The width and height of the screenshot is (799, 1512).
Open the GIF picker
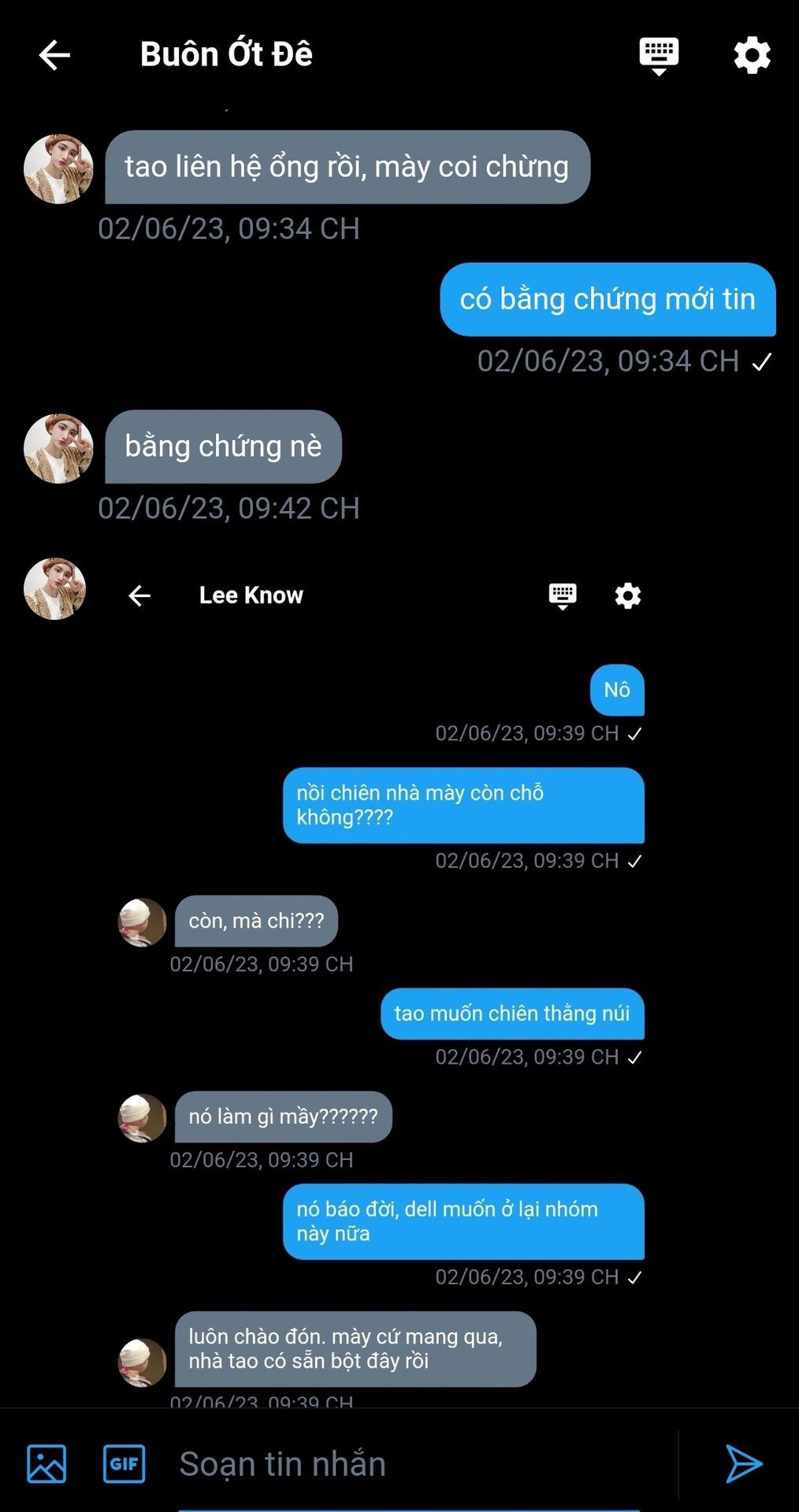[124, 1464]
